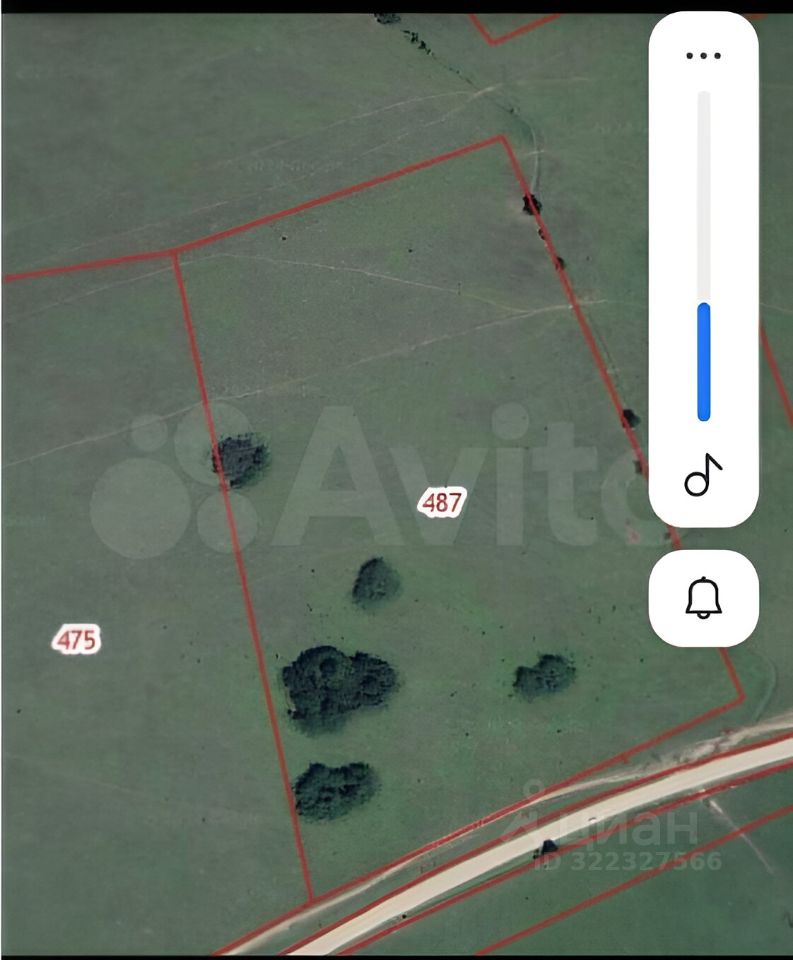This screenshot has height=960, width=793.
Task: Tap the bell ringer mode button
Action: point(703,597)
